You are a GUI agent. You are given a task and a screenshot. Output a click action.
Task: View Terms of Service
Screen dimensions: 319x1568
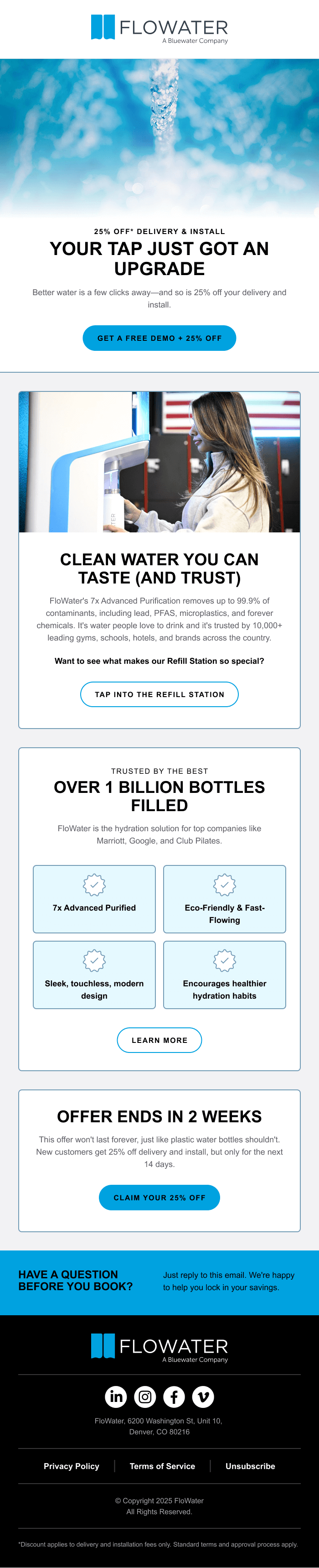coord(162,1466)
